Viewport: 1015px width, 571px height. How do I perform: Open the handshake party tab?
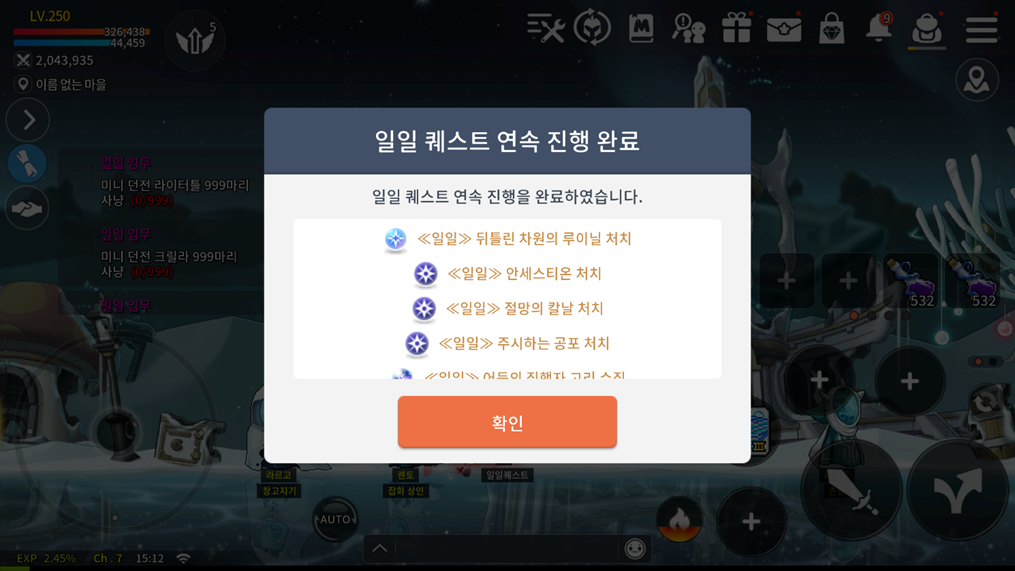pos(27,208)
